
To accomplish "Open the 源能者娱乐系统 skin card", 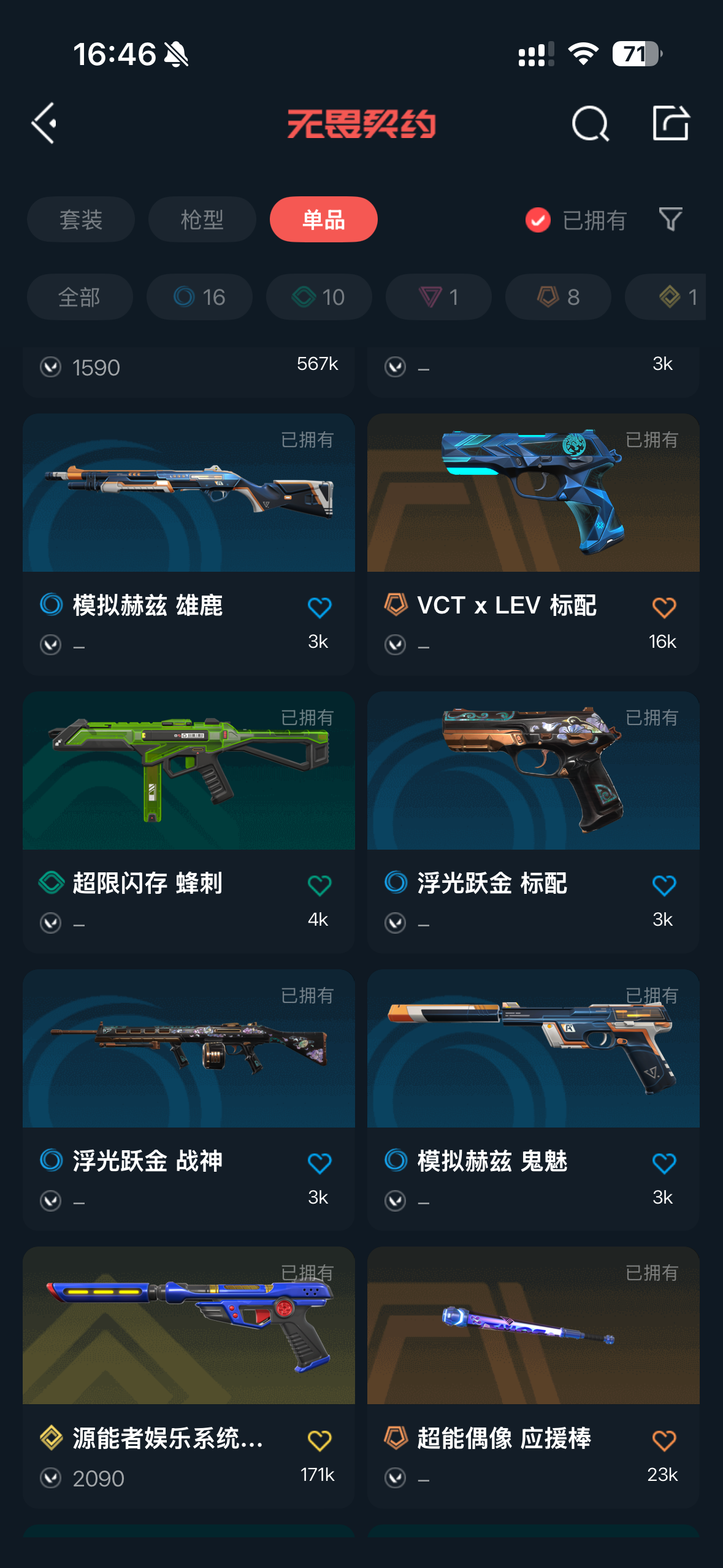I will (x=189, y=1377).
